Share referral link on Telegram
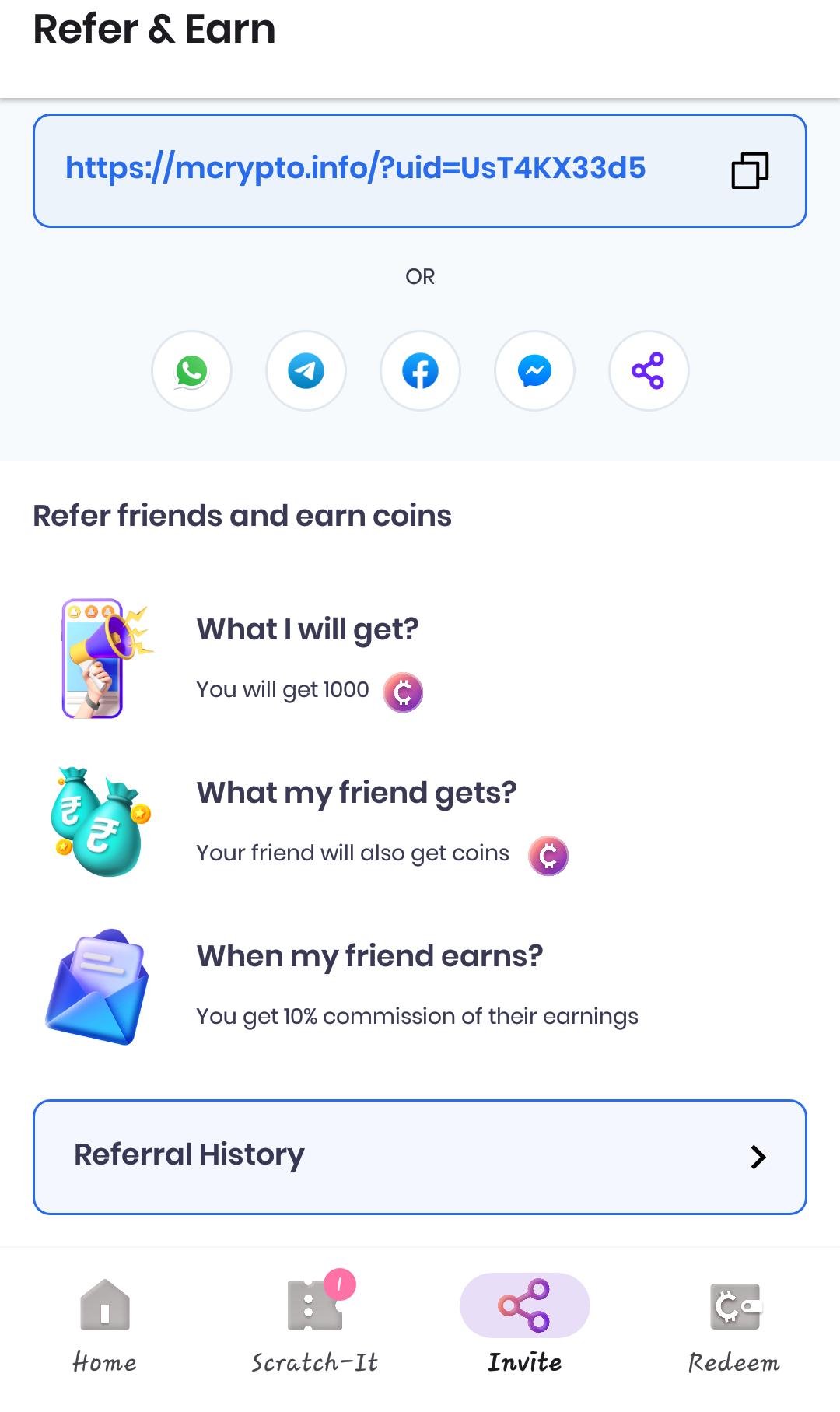Viewport: 840px width, 1412px height. (x=306, y=371)
